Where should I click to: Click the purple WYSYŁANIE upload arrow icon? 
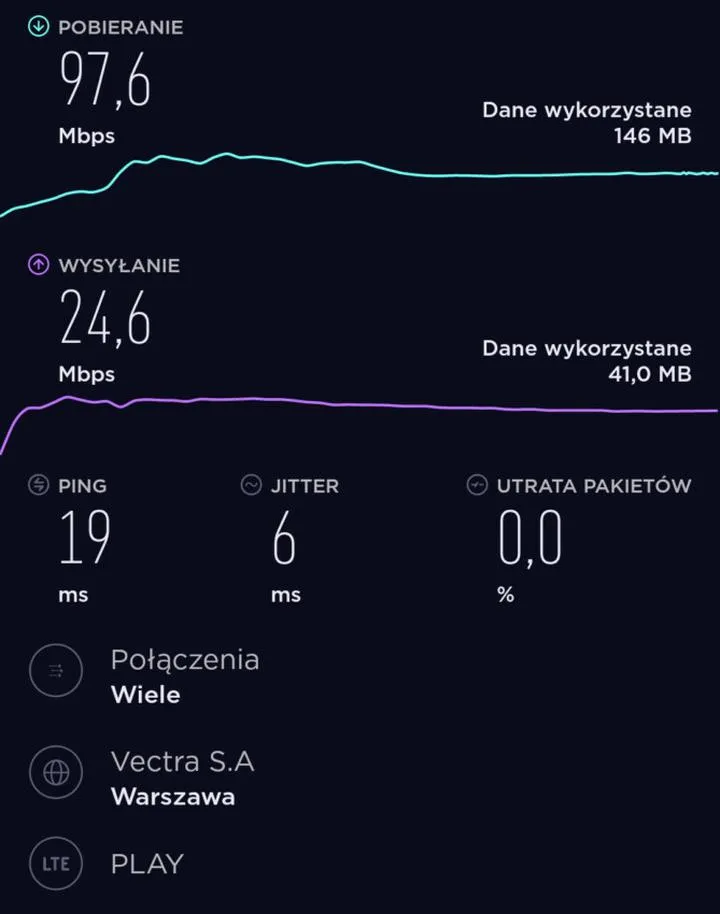38,265
